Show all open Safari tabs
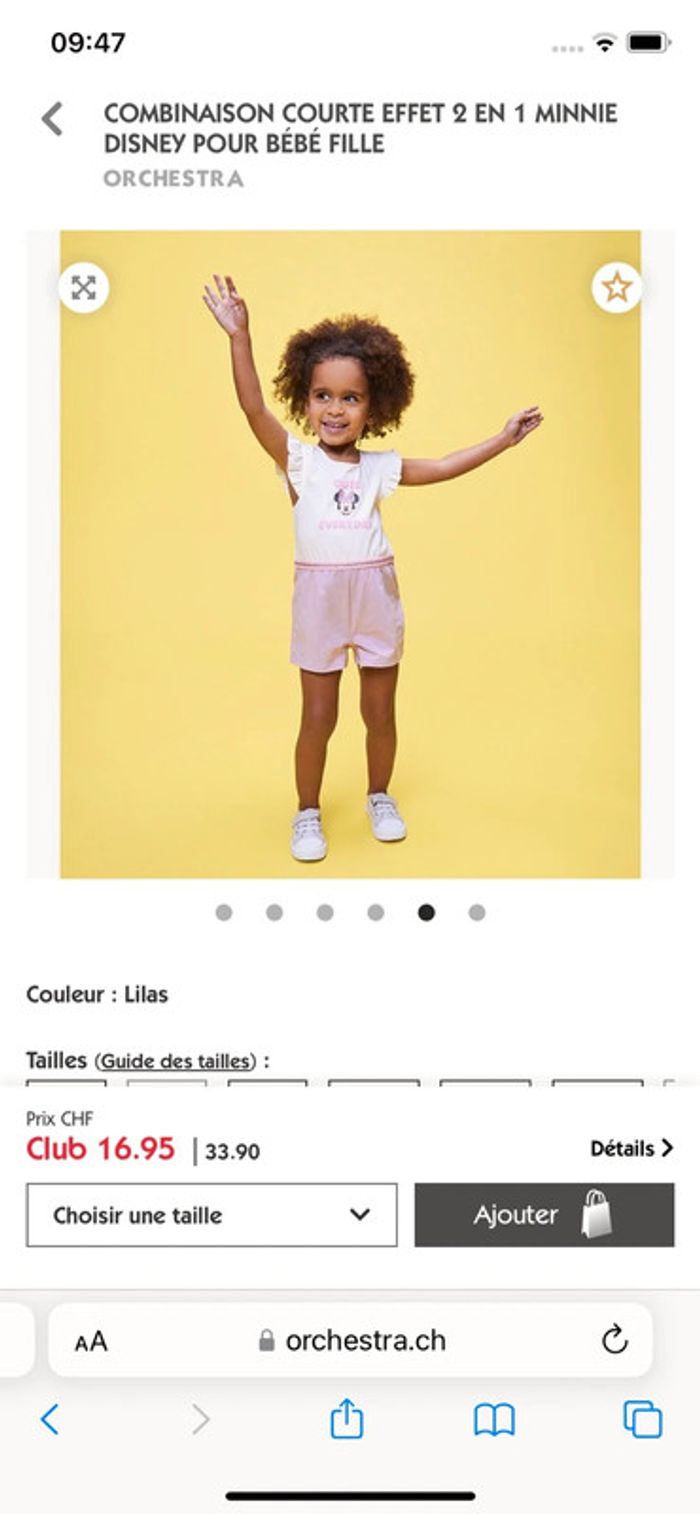Viewport: 700px width, 1514px height. point(642,1419)
